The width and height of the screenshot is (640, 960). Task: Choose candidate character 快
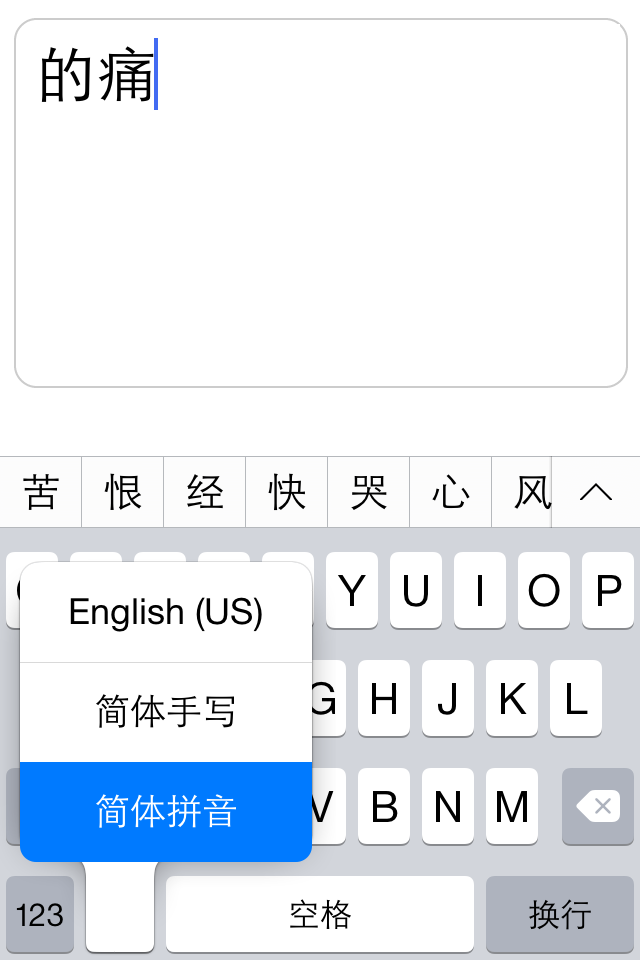[287, 492]
